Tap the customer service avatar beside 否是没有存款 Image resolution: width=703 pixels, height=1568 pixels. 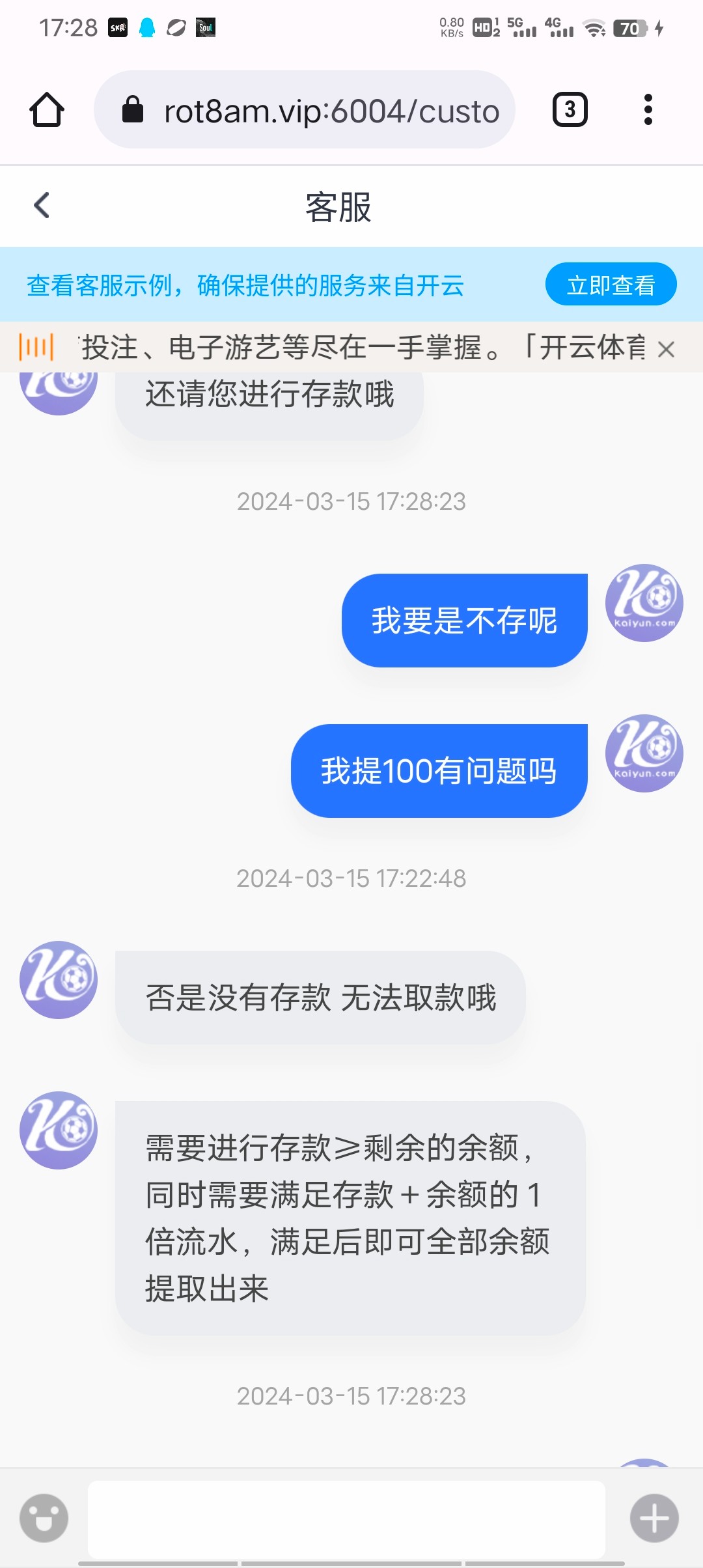click(58, 981)
